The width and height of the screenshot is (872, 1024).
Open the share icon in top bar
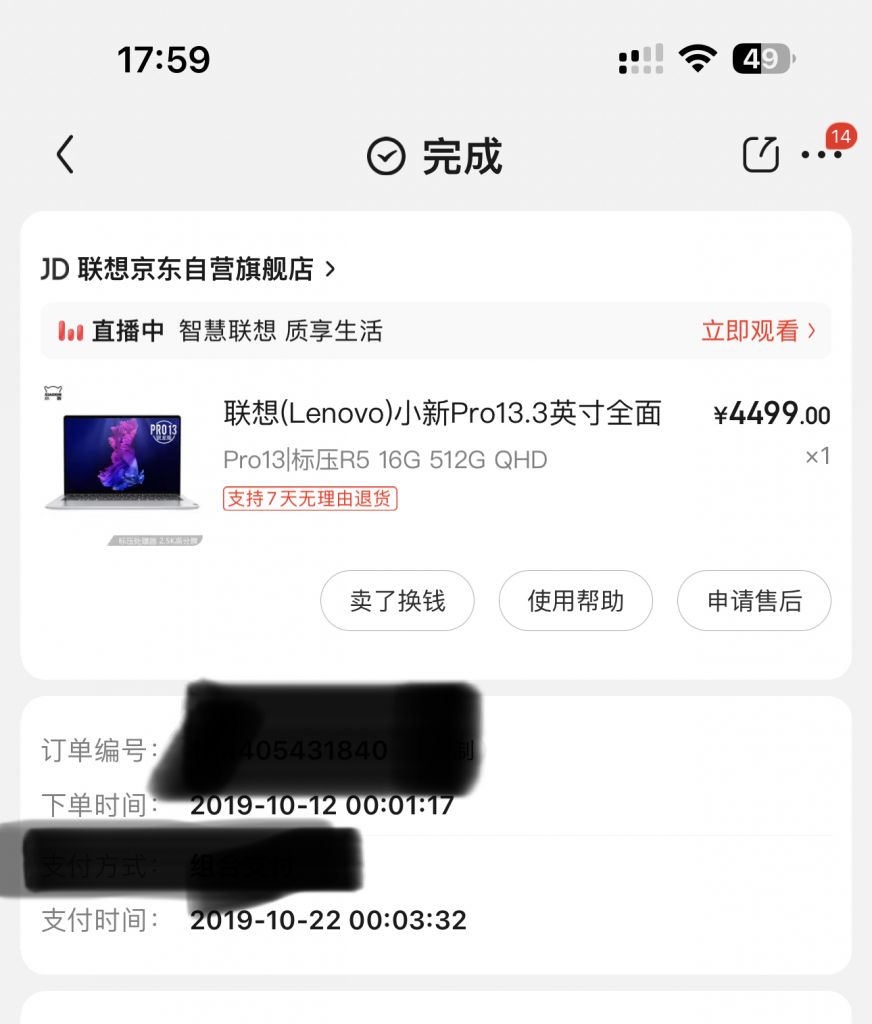[761, 153]
